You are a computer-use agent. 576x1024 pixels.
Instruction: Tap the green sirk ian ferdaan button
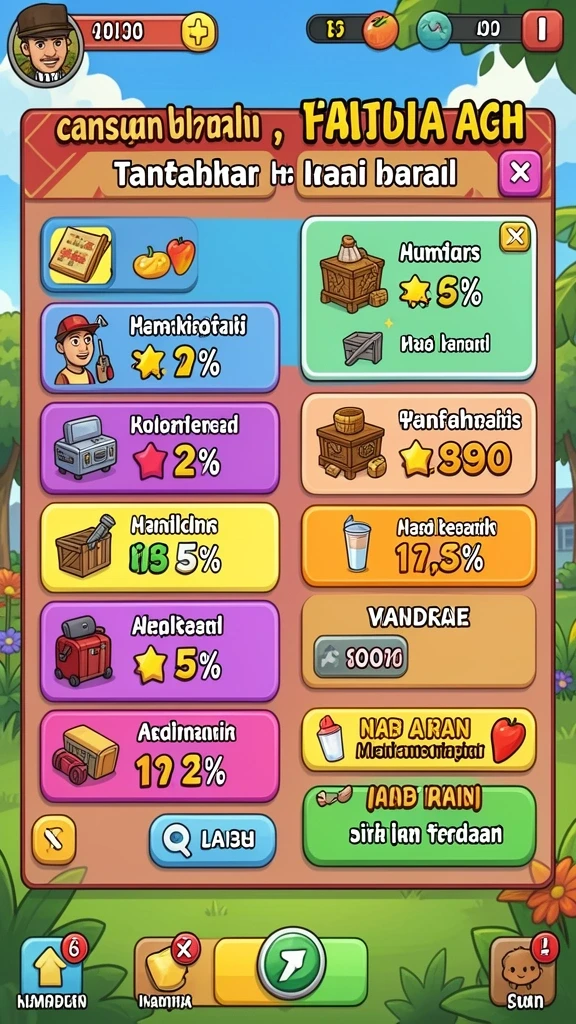click(x=419, y=826)
